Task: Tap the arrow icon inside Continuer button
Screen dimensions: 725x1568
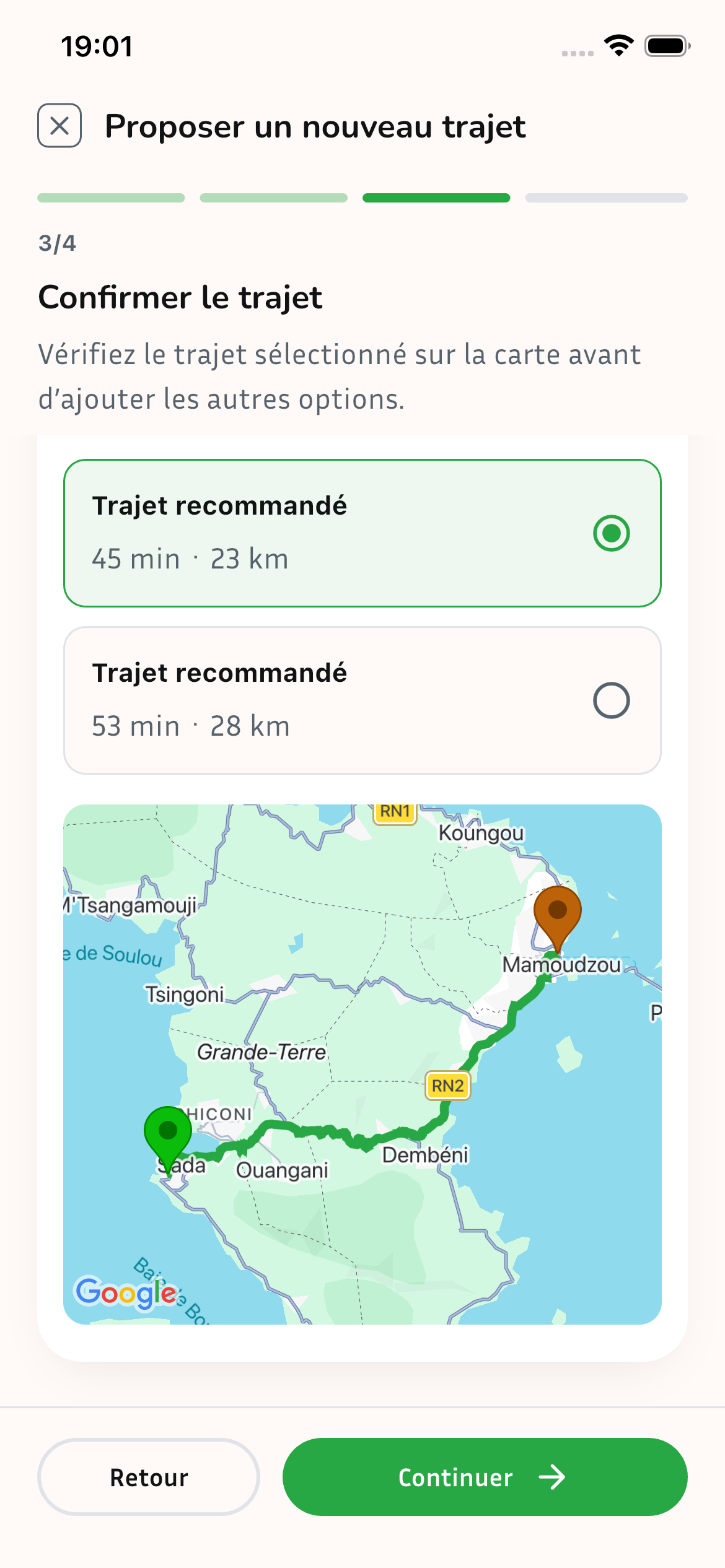Action: pyautogui.click(x=553, y=1478)
